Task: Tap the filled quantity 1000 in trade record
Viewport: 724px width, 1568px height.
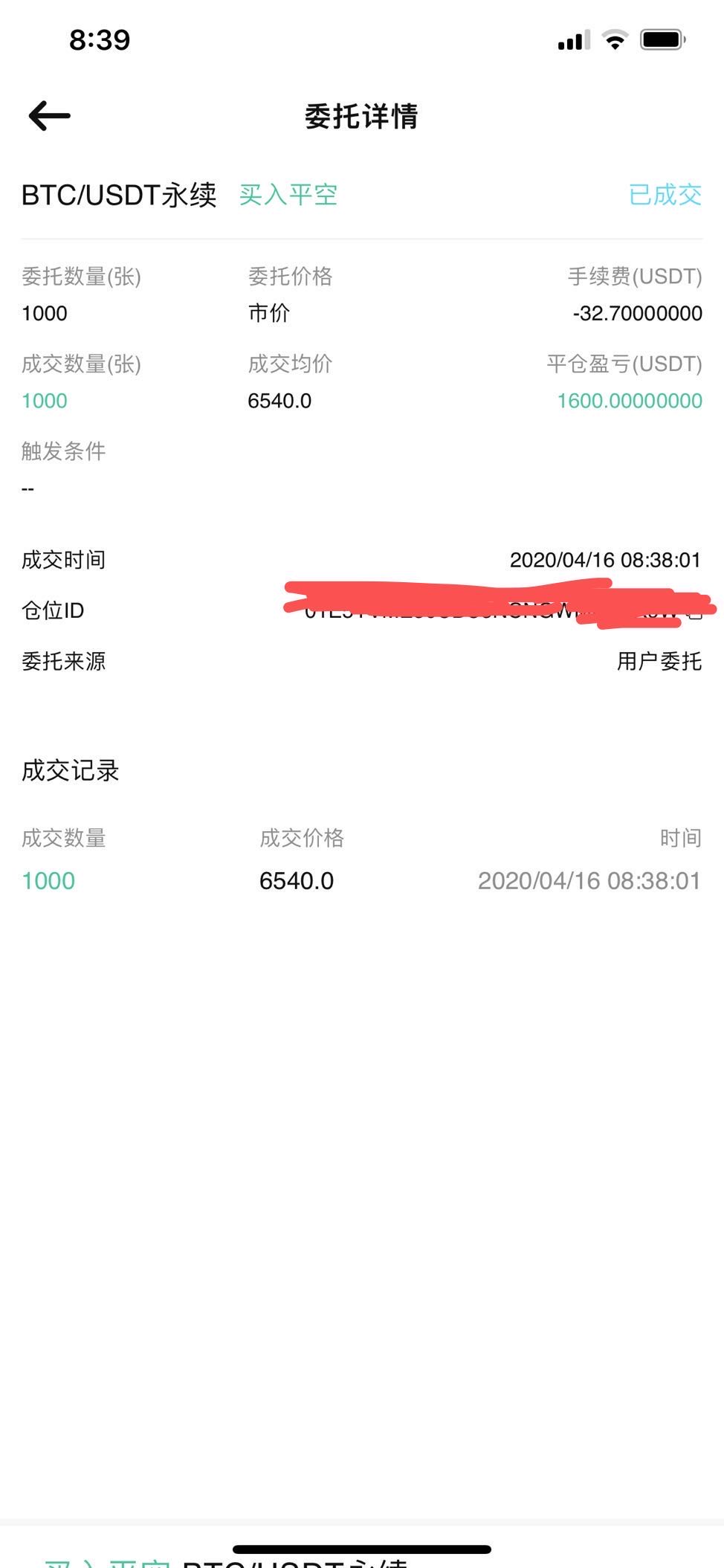Action: [48, 880]
